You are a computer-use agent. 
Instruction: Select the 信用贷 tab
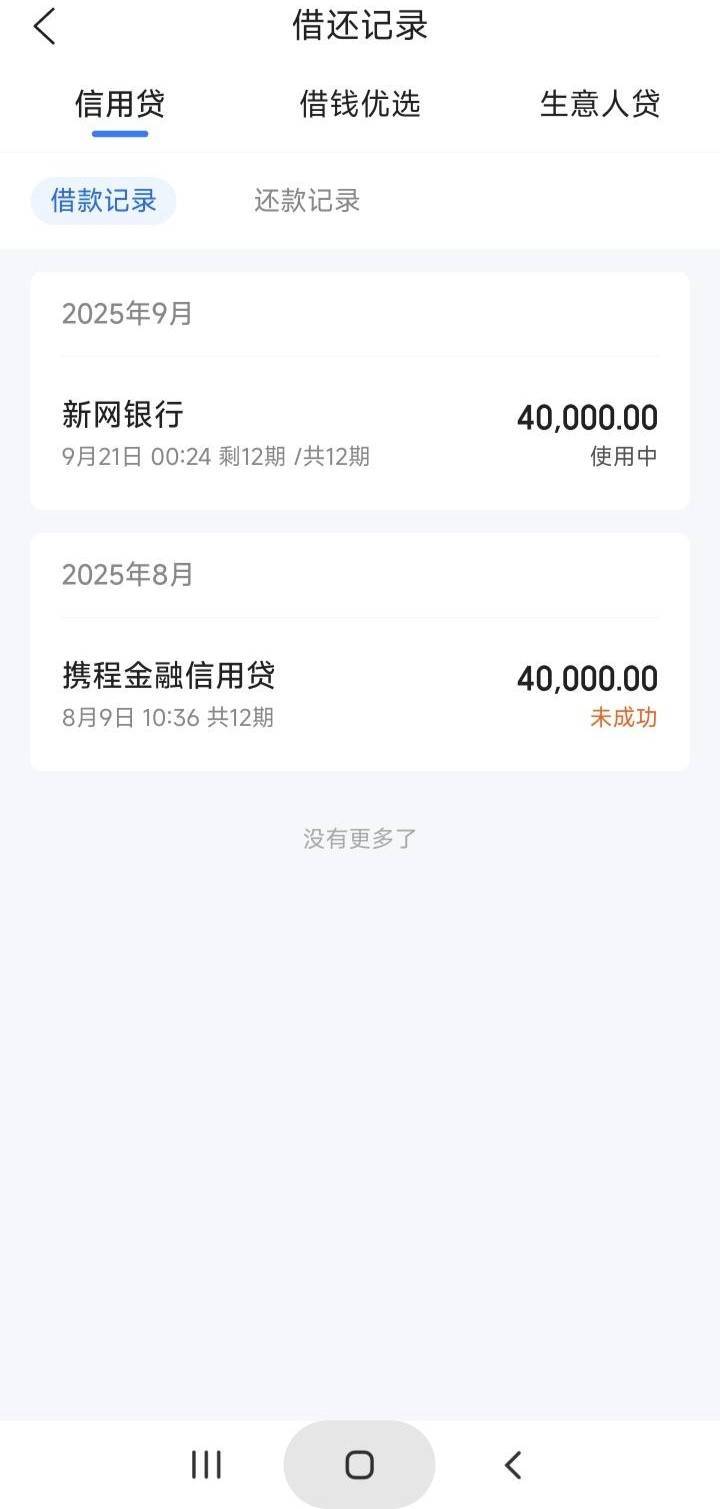120,104
